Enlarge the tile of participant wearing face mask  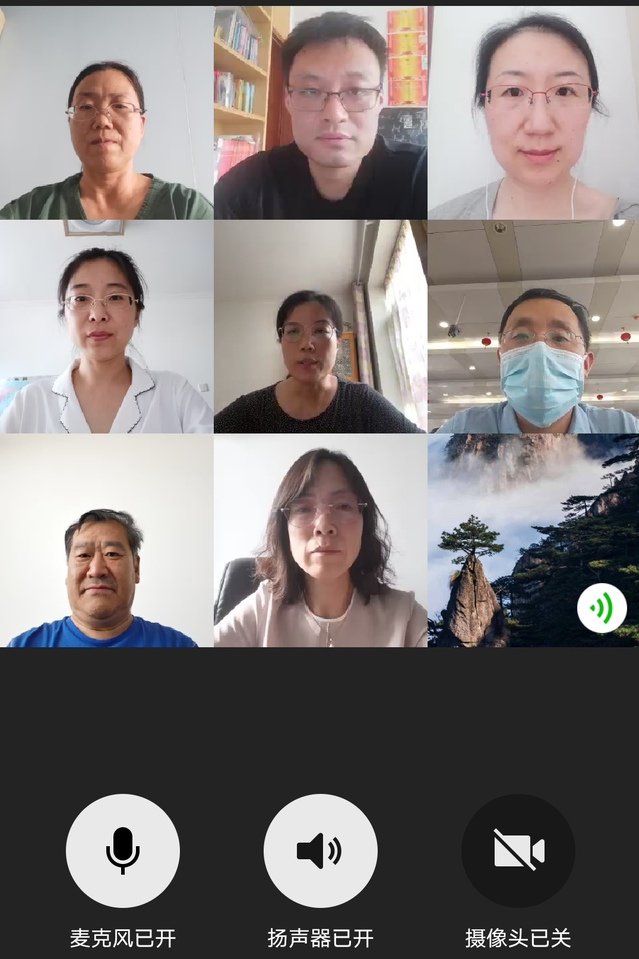pyautogui.click(x=533, y=327)
